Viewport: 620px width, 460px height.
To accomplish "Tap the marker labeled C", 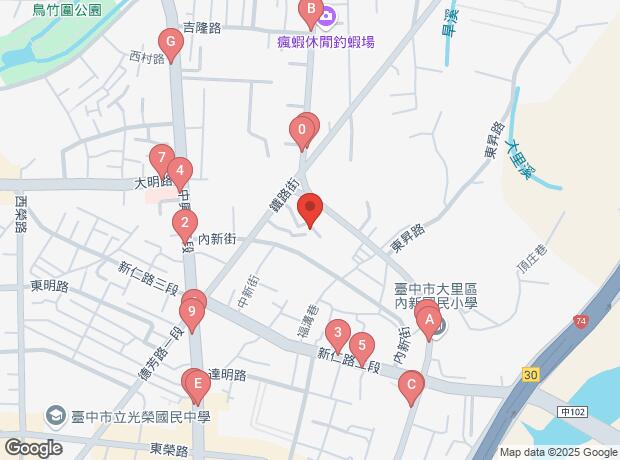I will (410, 385).
